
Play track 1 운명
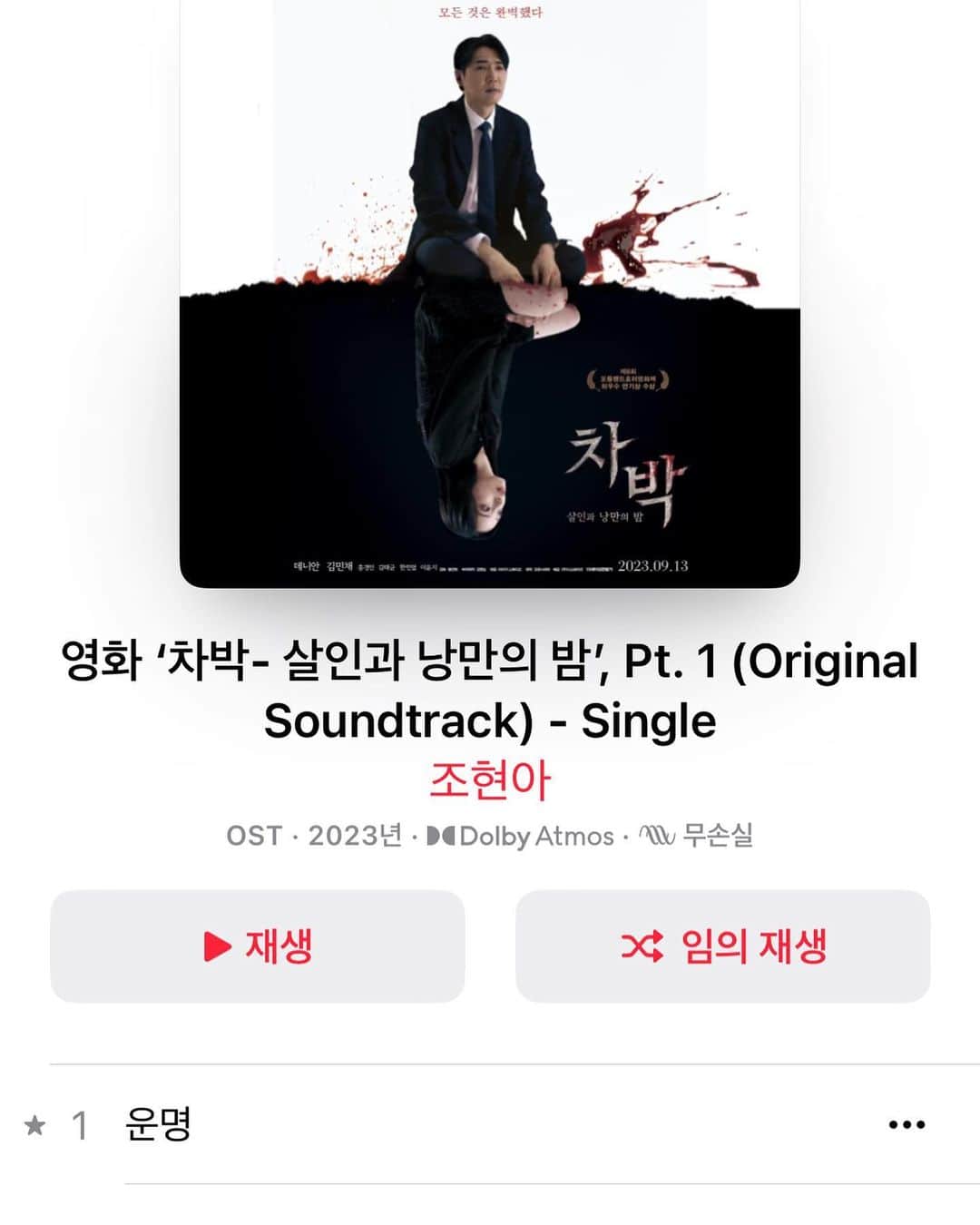tap(158, 1124)
